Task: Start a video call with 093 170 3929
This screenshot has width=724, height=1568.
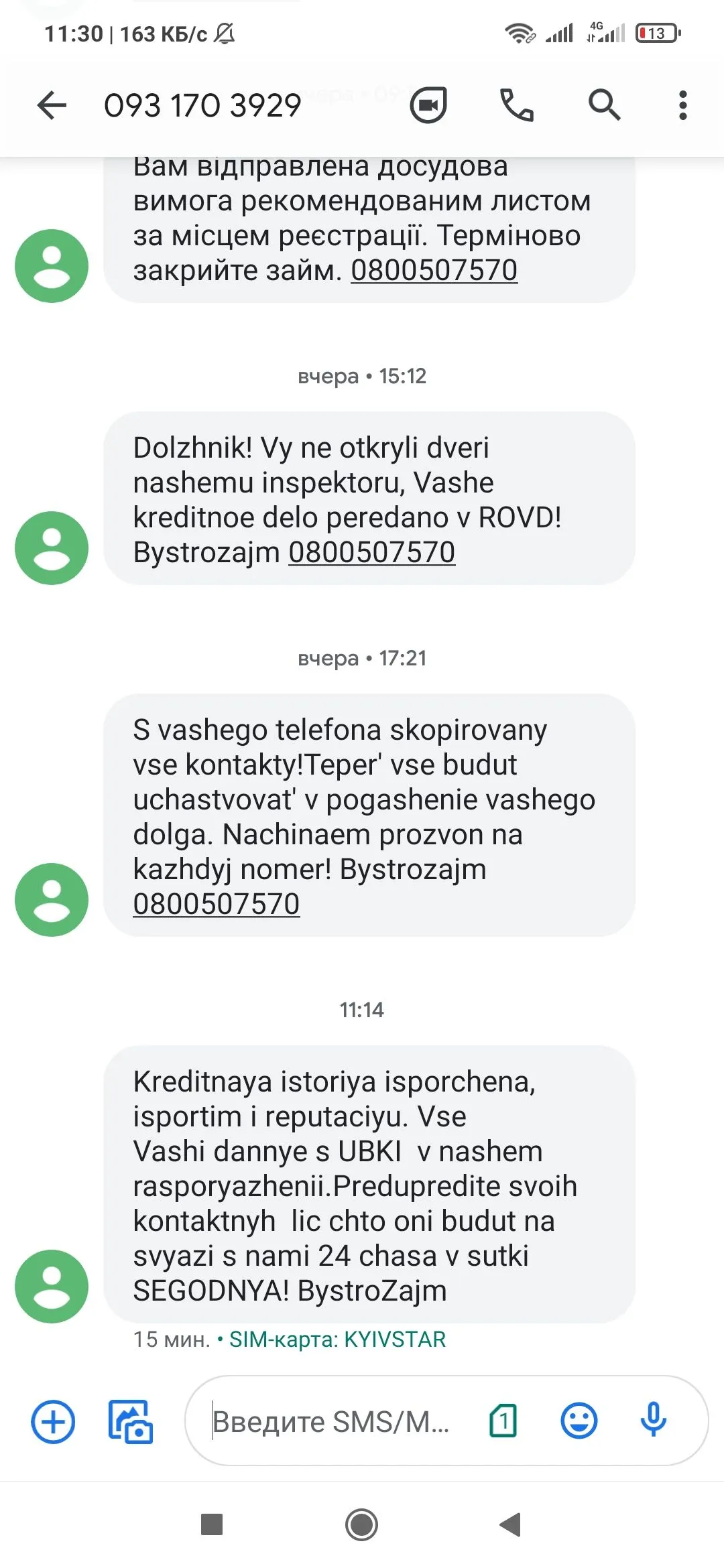Action: (x=428, y=105)
